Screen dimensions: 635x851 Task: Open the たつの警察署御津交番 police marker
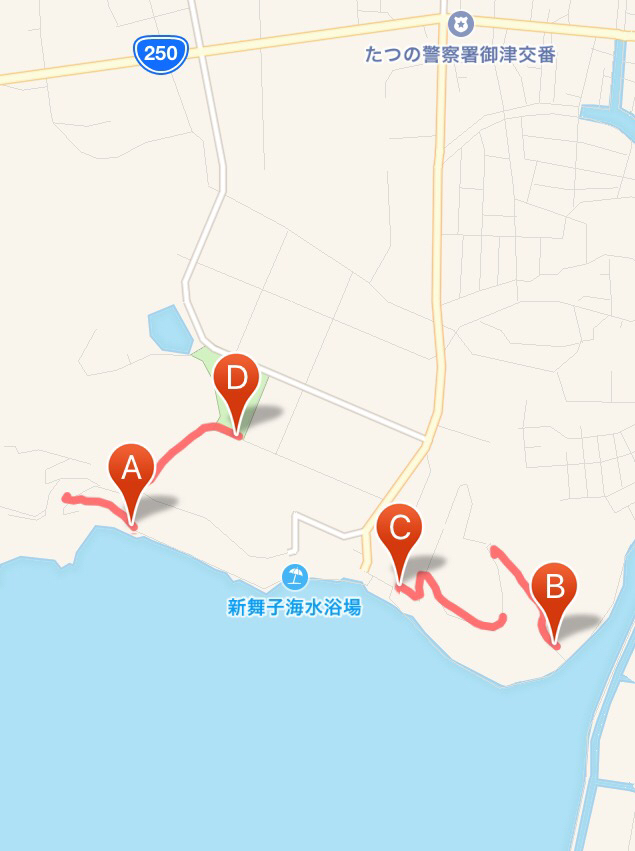point(460,21)
